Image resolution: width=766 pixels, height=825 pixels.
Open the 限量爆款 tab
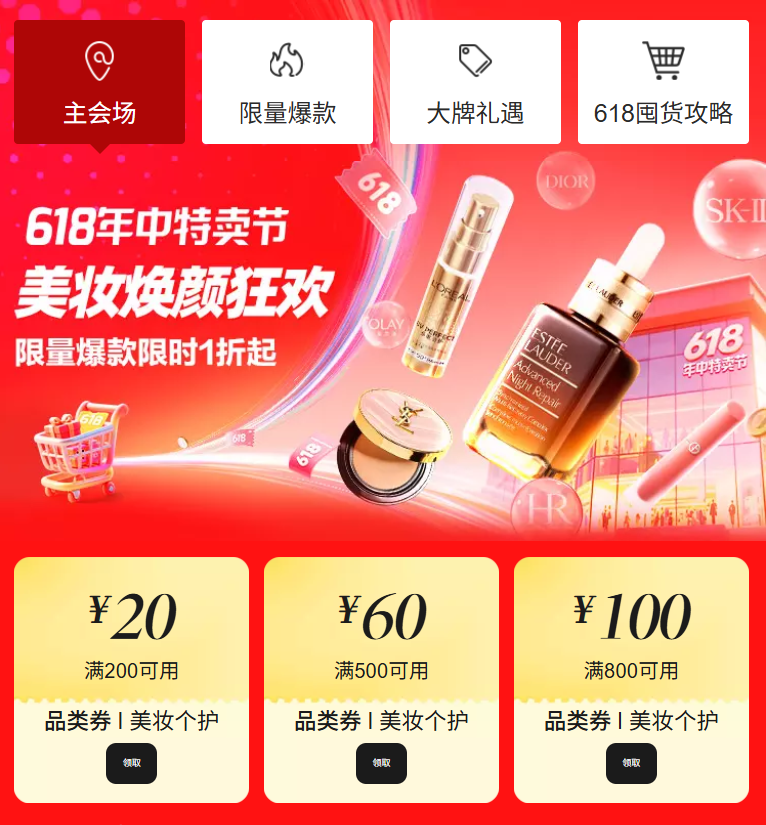click(x=287, y=82)
